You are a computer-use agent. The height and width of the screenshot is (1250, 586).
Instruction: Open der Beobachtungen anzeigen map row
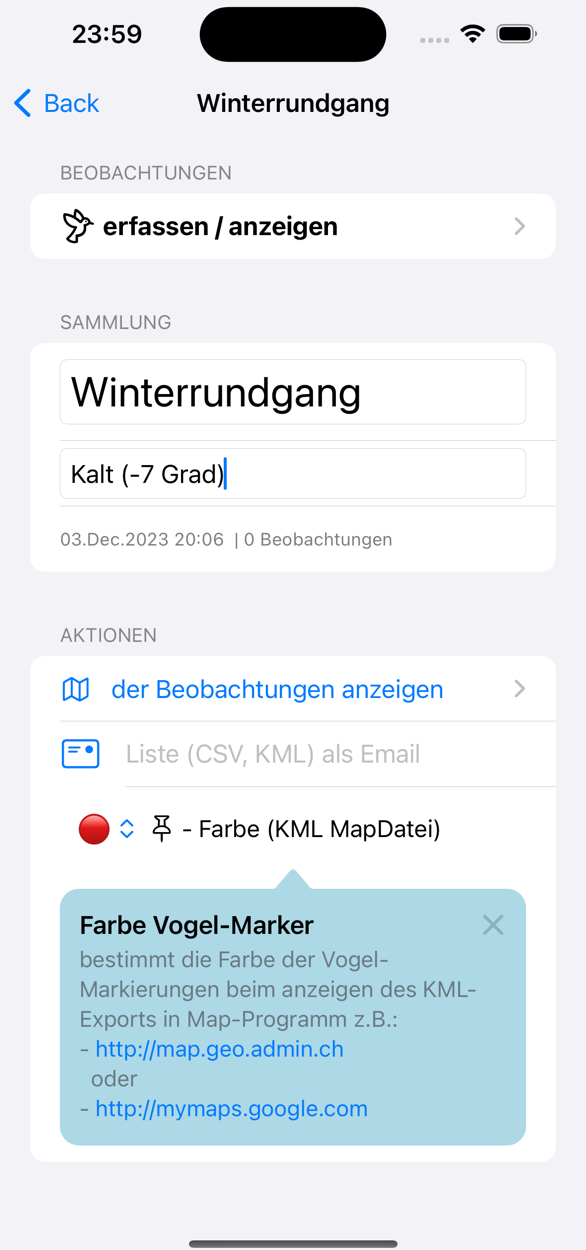293,689
